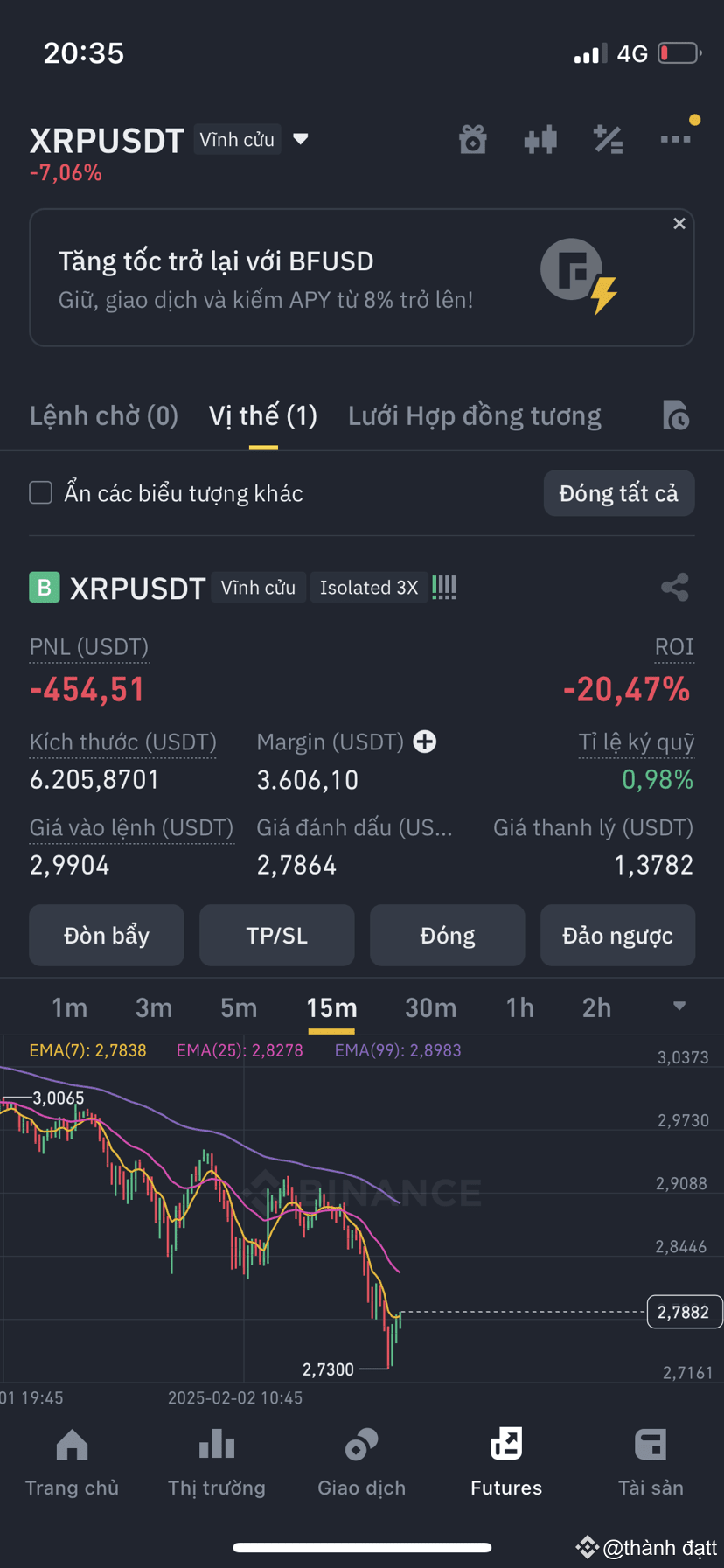Click the plus icon to add margin
724x1568 pixels.
pyautogui.click(x=425, y=742)
